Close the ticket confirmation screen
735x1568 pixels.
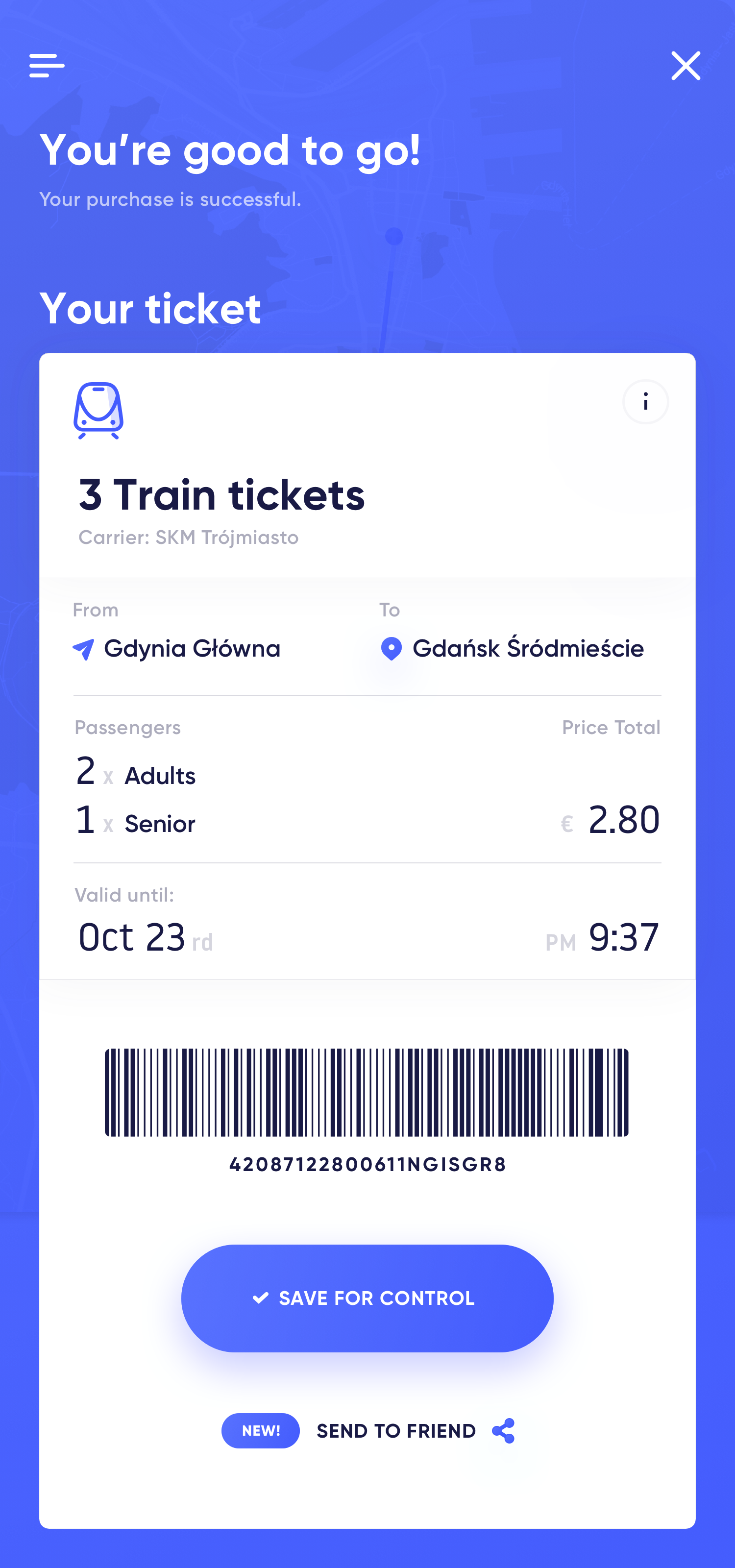pyautogui.click(x=686, y=66)
